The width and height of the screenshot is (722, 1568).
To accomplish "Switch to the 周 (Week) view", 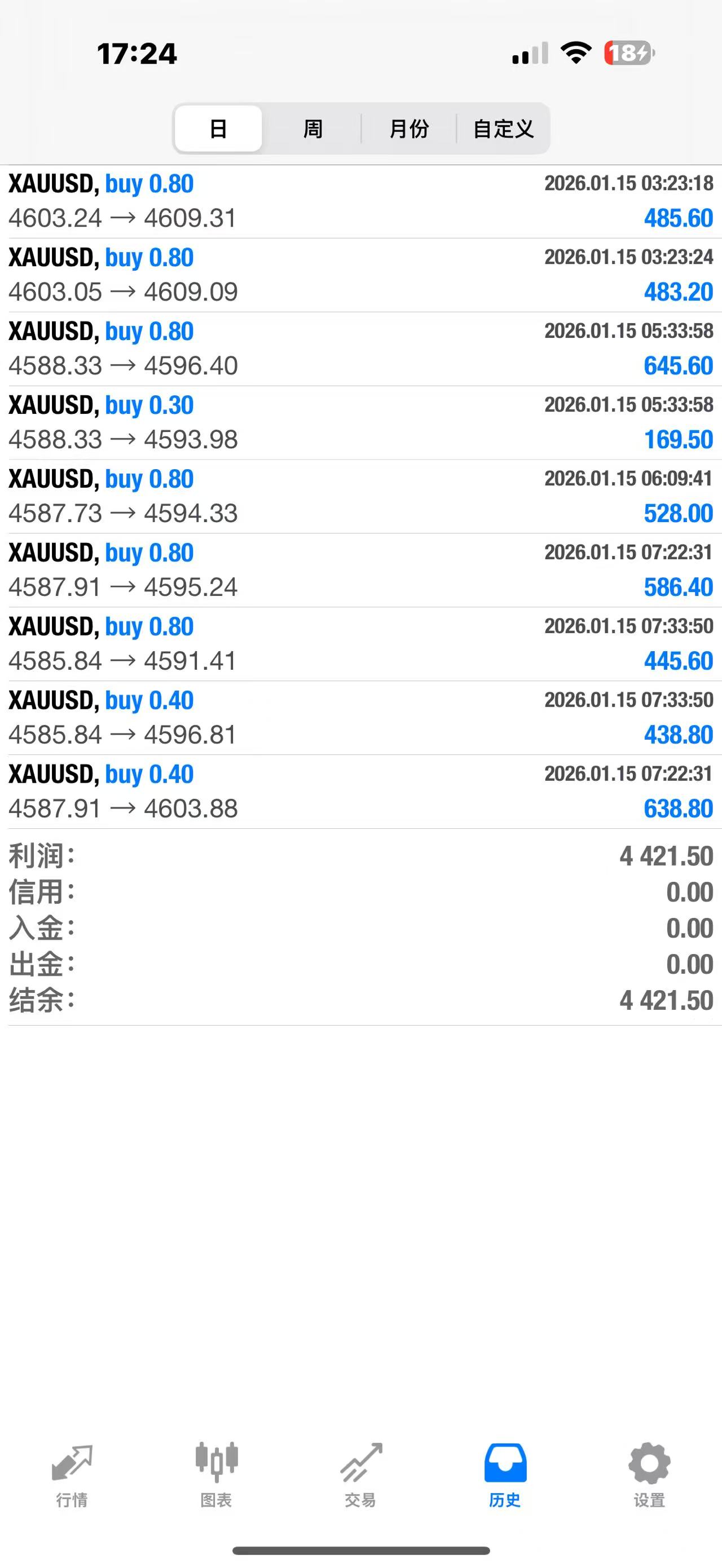I will [312, 129].
